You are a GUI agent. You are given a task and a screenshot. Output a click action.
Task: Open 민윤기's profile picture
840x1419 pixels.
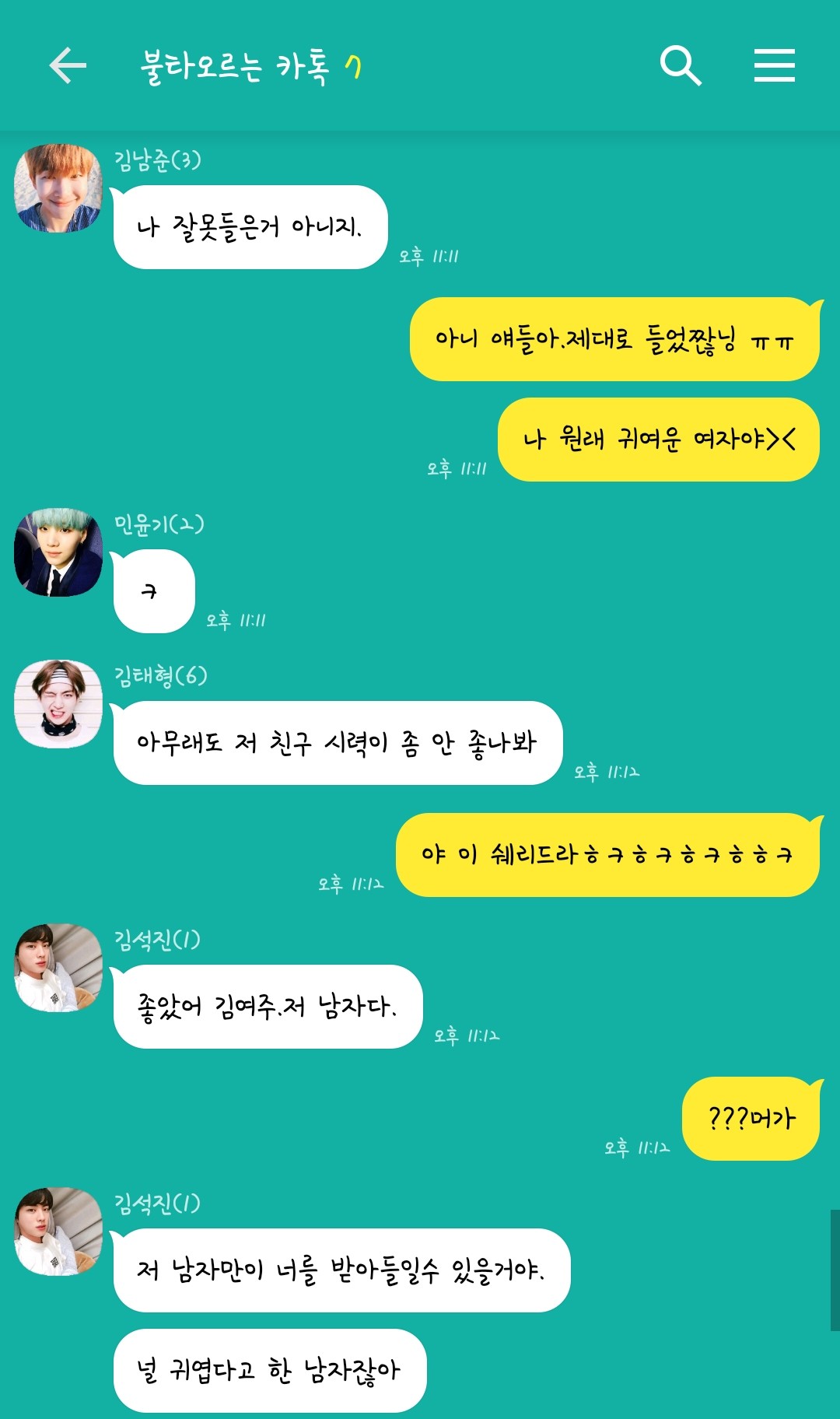pyautogui.click(x=58, y=552)
